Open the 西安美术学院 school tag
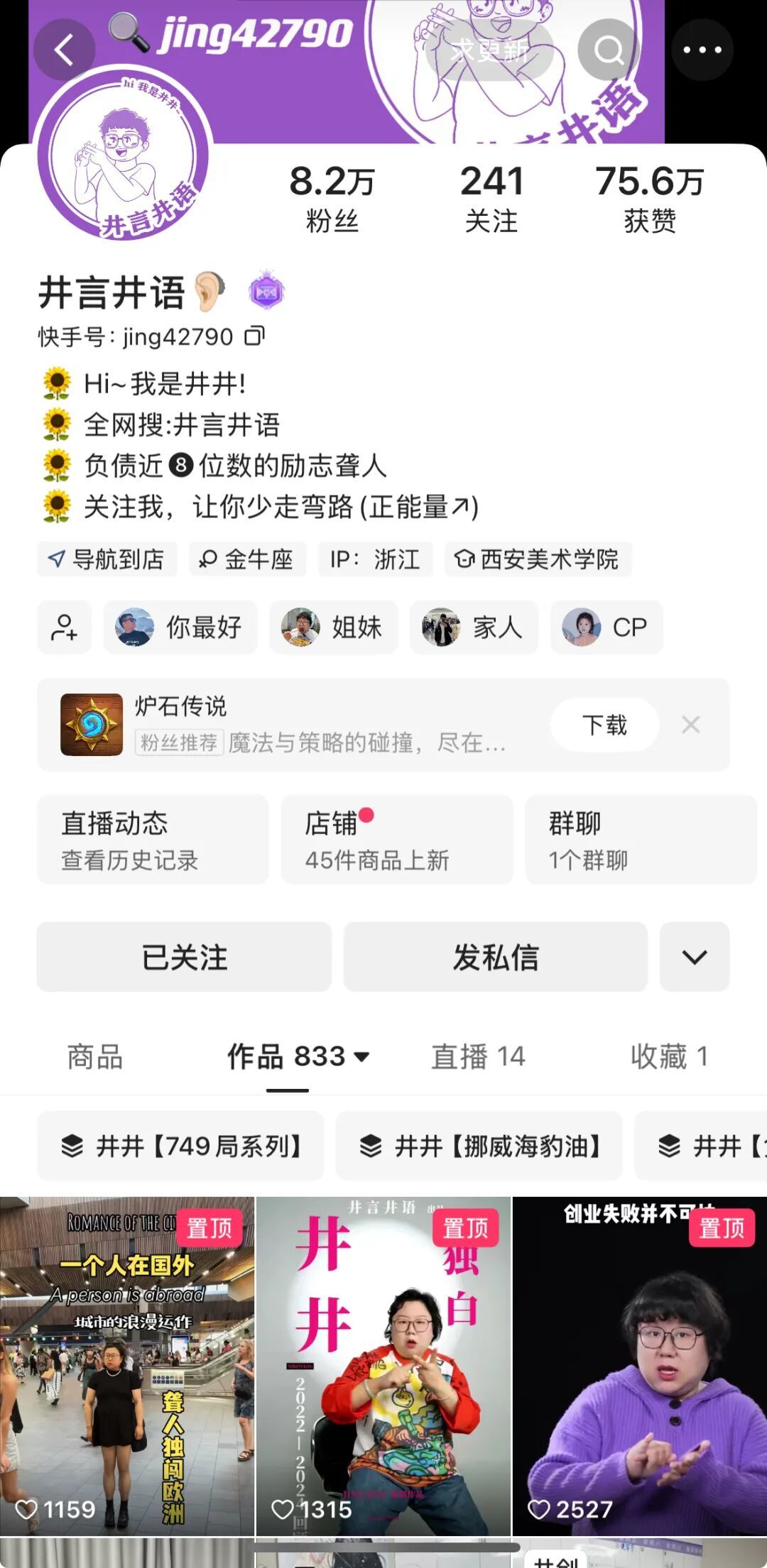 tap(538, 559)
